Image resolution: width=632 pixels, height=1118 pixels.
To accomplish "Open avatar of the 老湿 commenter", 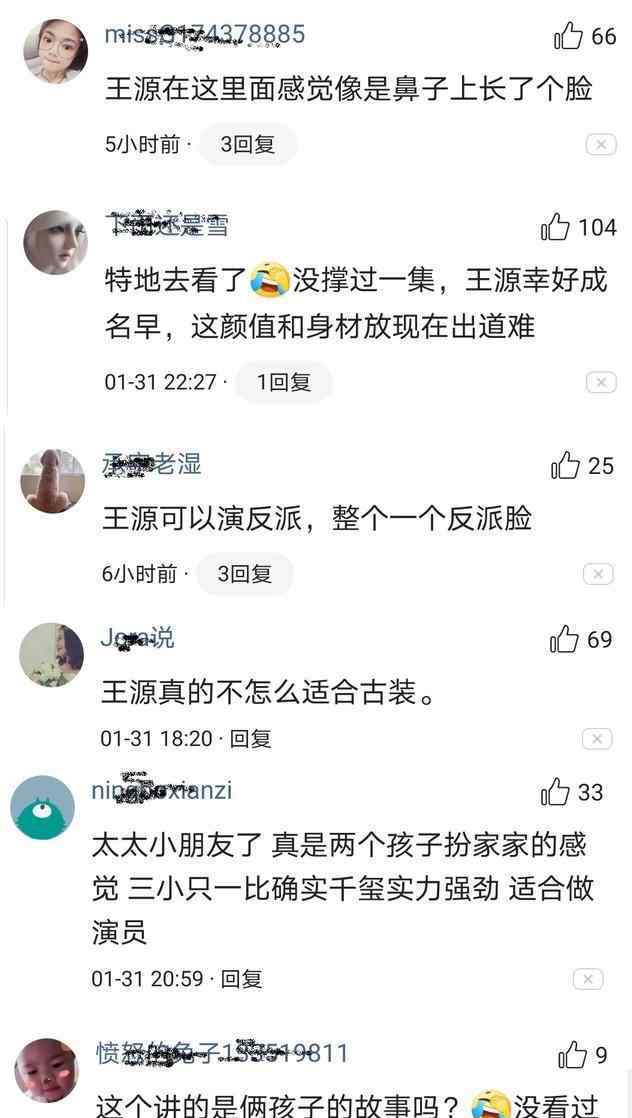I will pyautogui.click(x=52, y=481).
